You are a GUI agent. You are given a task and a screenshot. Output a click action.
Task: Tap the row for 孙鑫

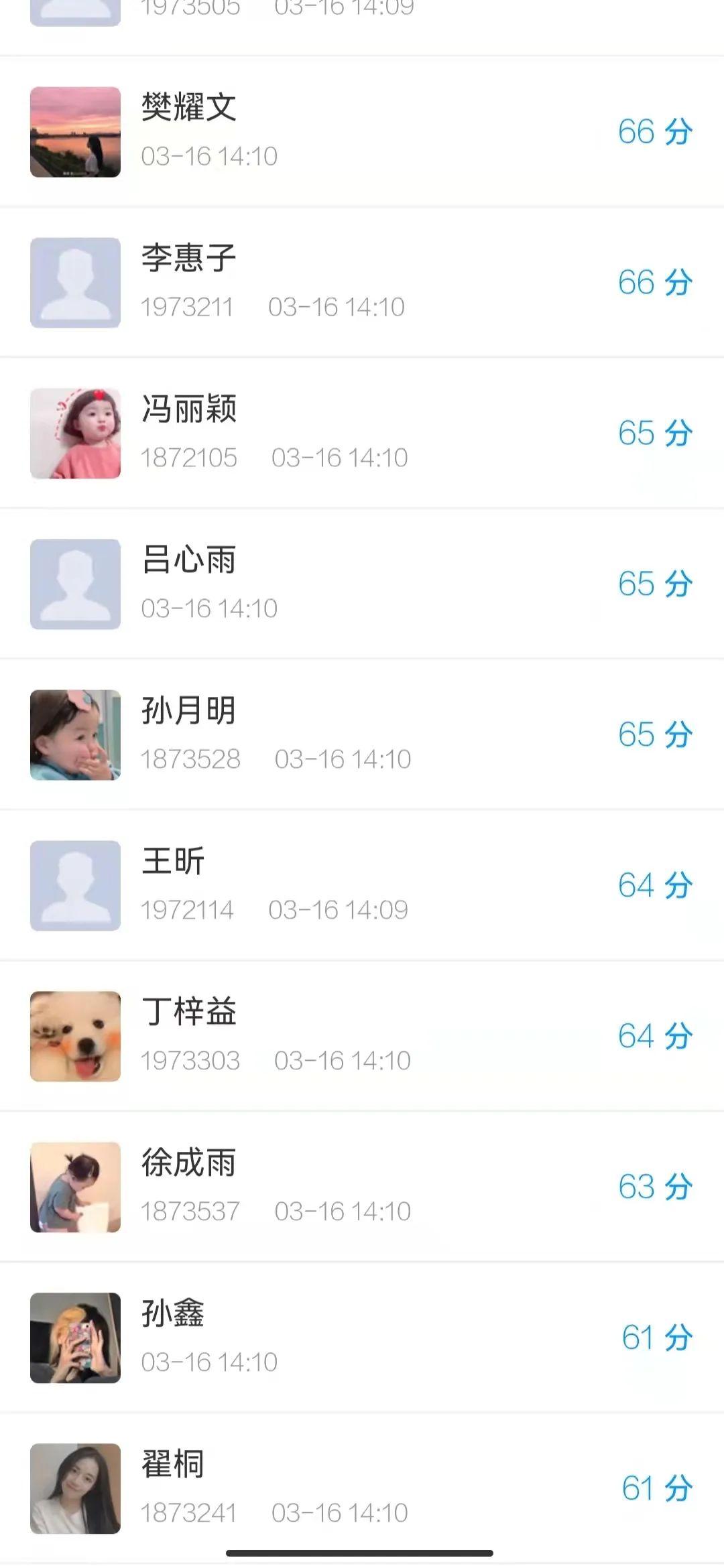click(362, 1337)
